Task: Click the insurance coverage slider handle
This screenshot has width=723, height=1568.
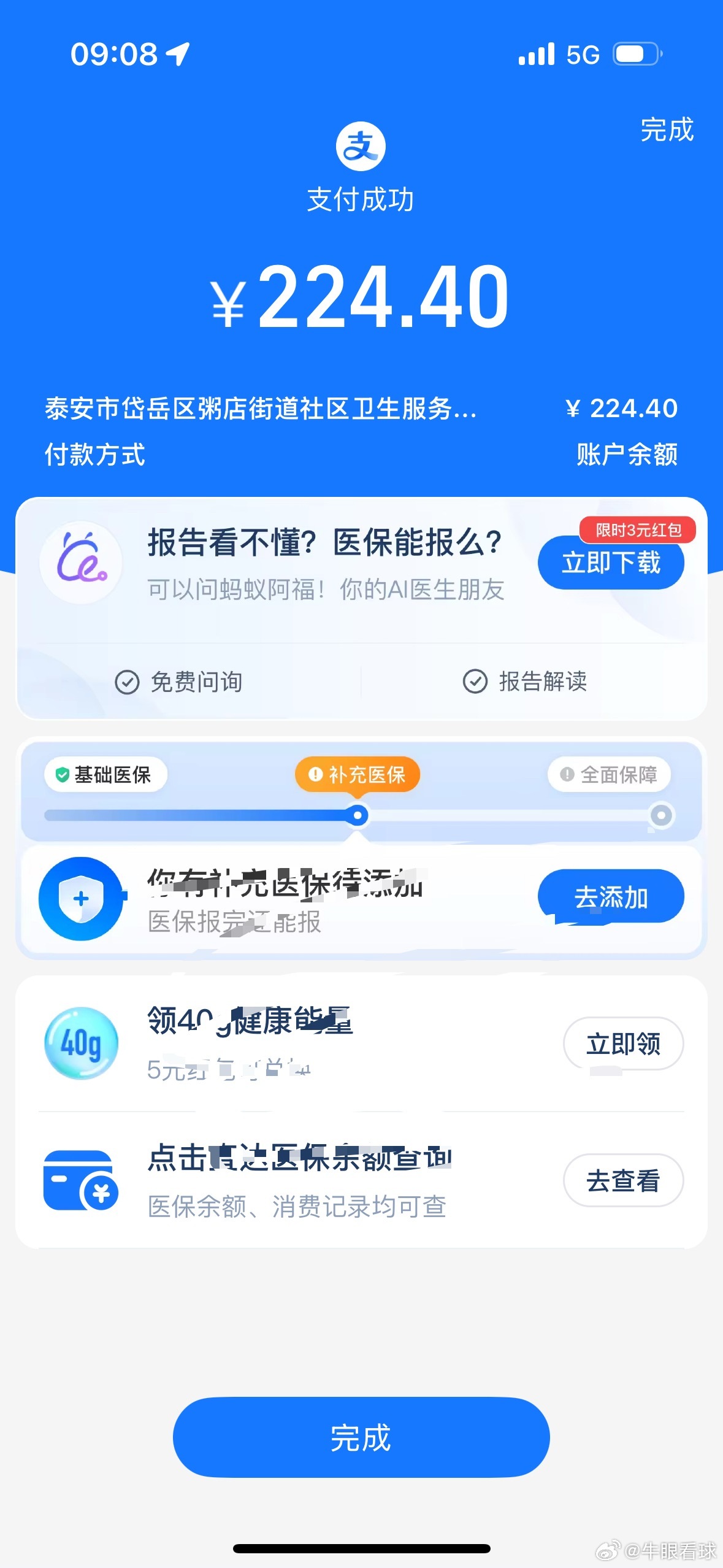Action: pos(357,814)
